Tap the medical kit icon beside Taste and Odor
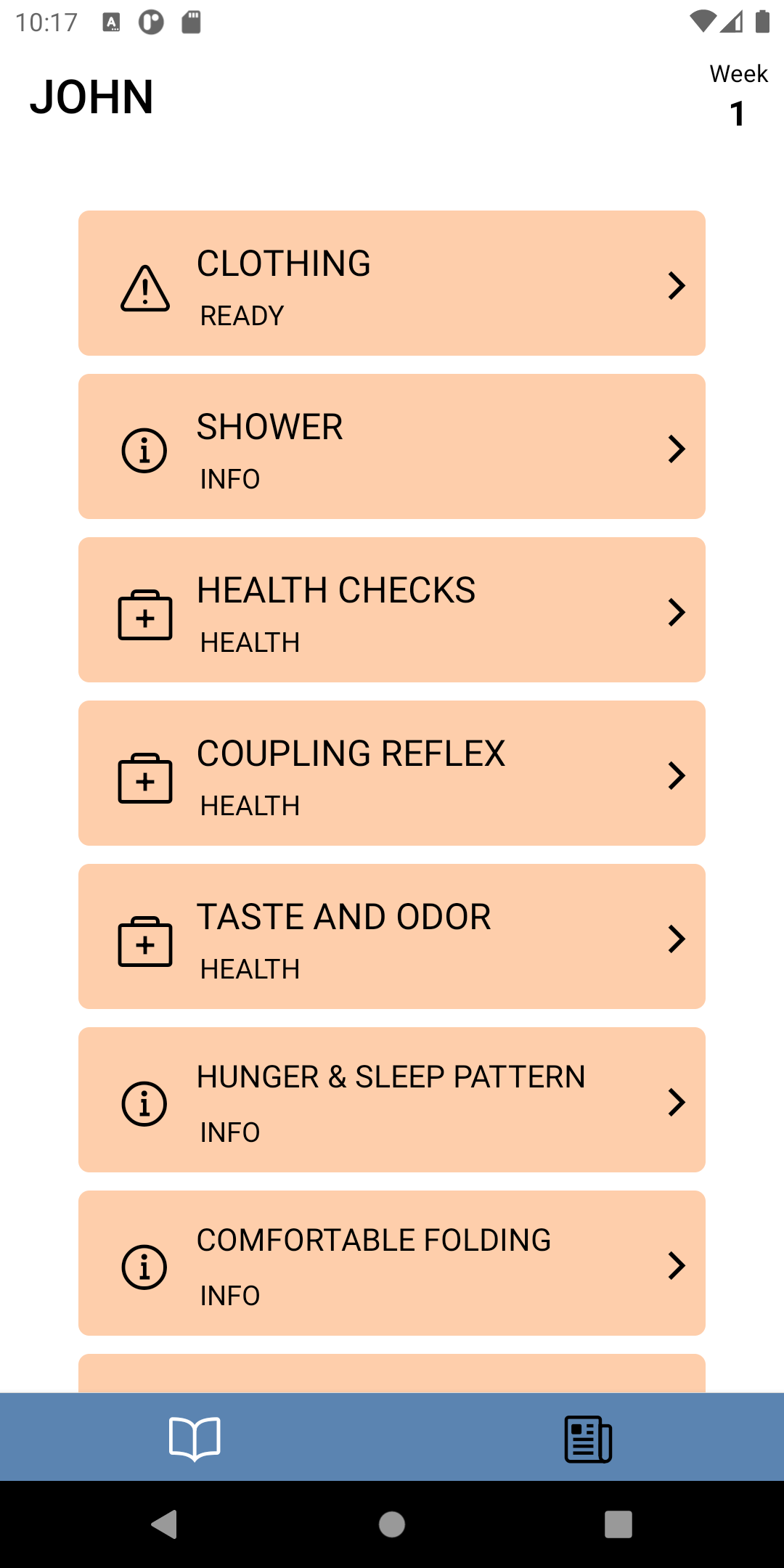This screenshot has width=784, height=1568. pyautogui.click(x=144, y=941)
